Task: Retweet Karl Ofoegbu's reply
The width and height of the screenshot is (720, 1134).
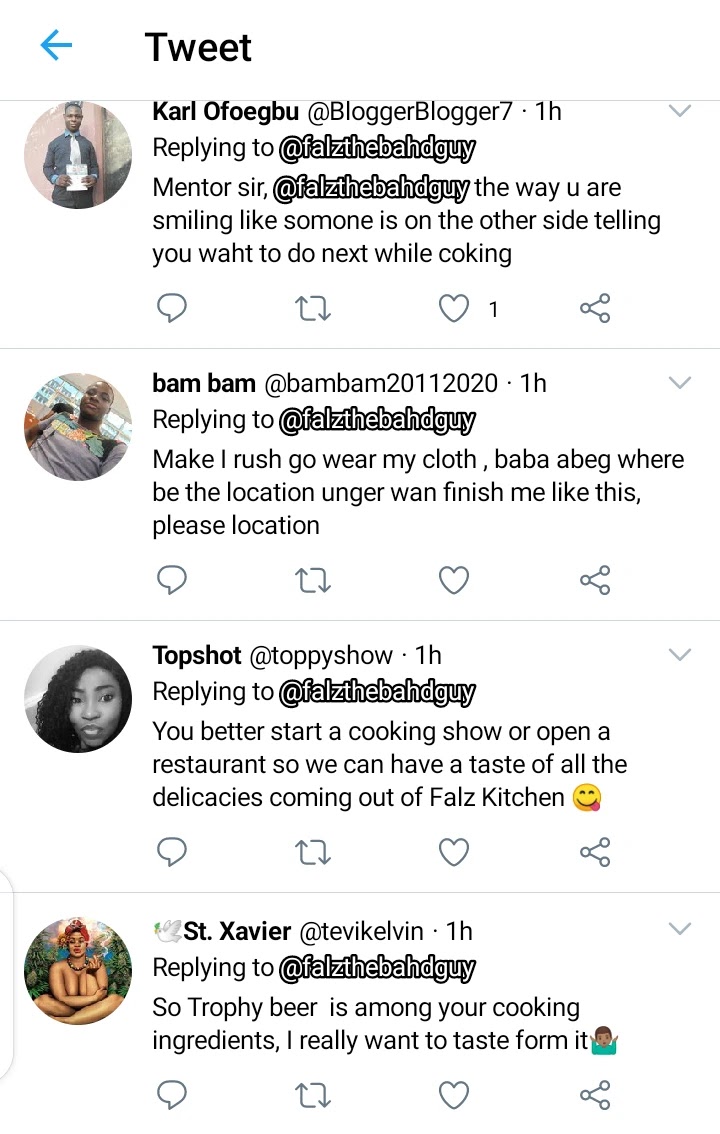Action: pyautogui.click(x=314, y=309)
